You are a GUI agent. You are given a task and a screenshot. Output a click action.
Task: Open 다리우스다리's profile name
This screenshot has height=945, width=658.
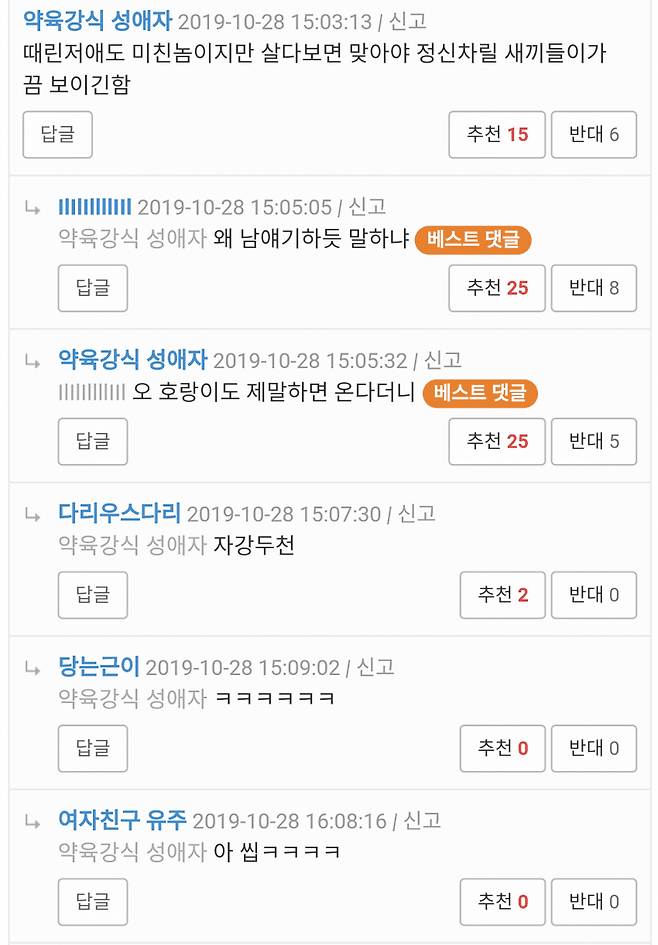119,514
